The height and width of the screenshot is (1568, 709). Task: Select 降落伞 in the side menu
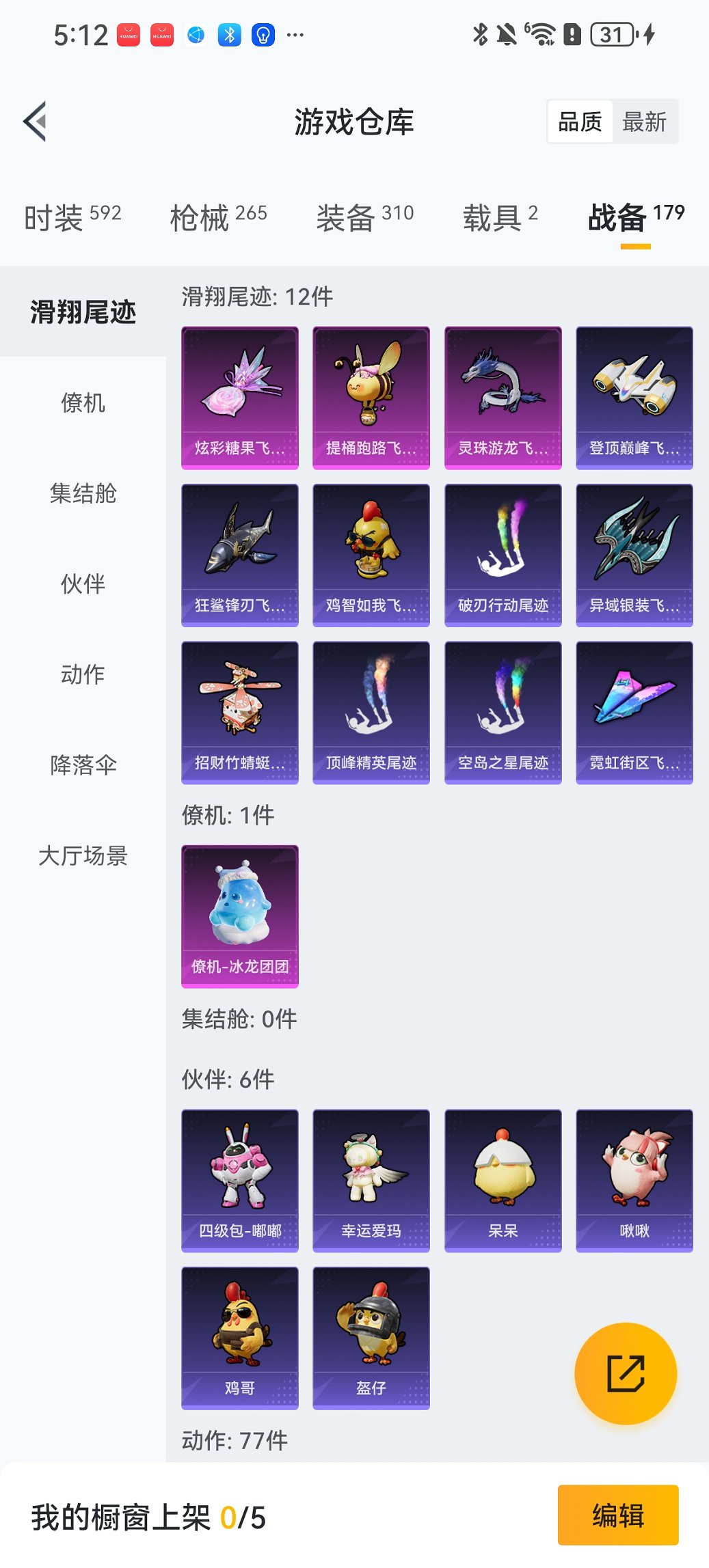pyautogui.click(x=83, y=765)
